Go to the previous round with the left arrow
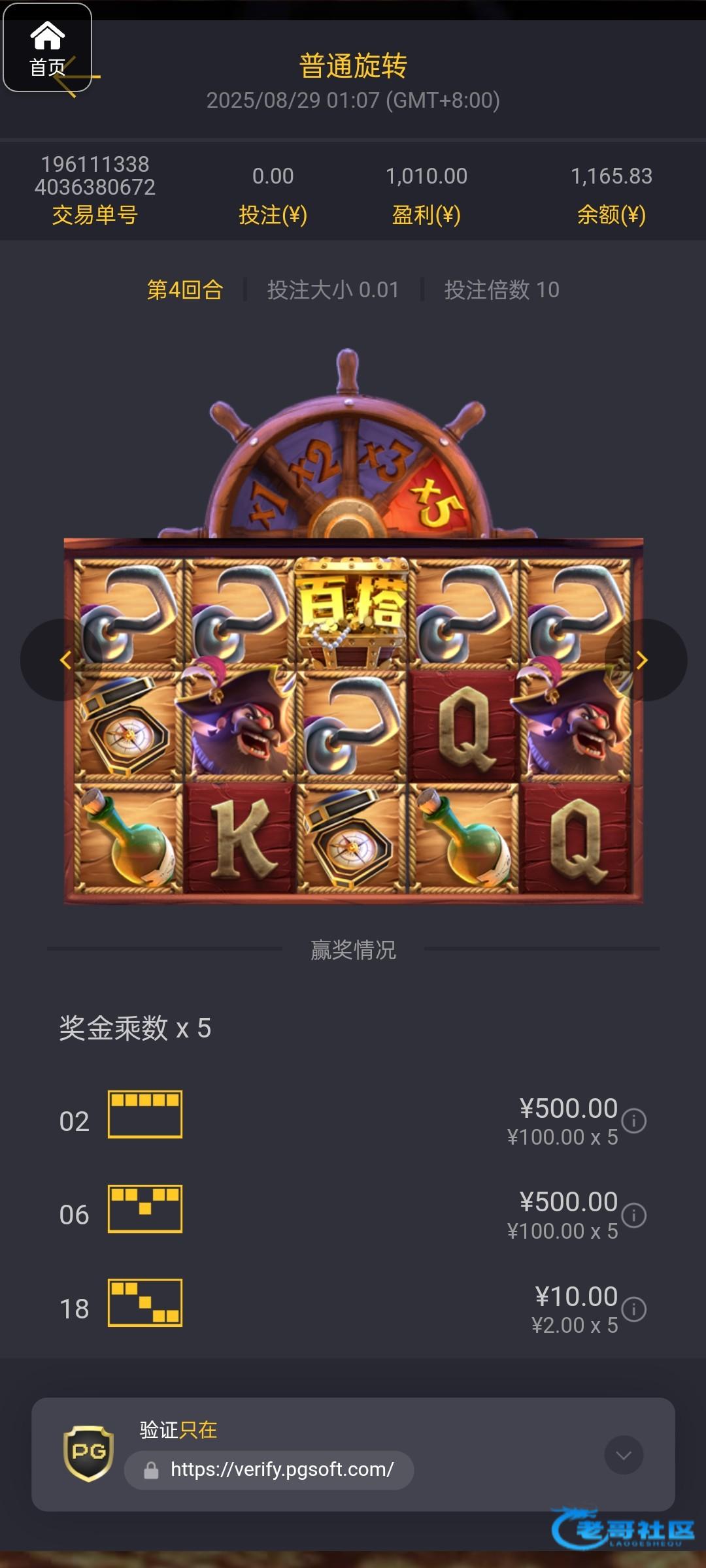The width and height of the screenshot is (706, 1568). pos(64,660)
